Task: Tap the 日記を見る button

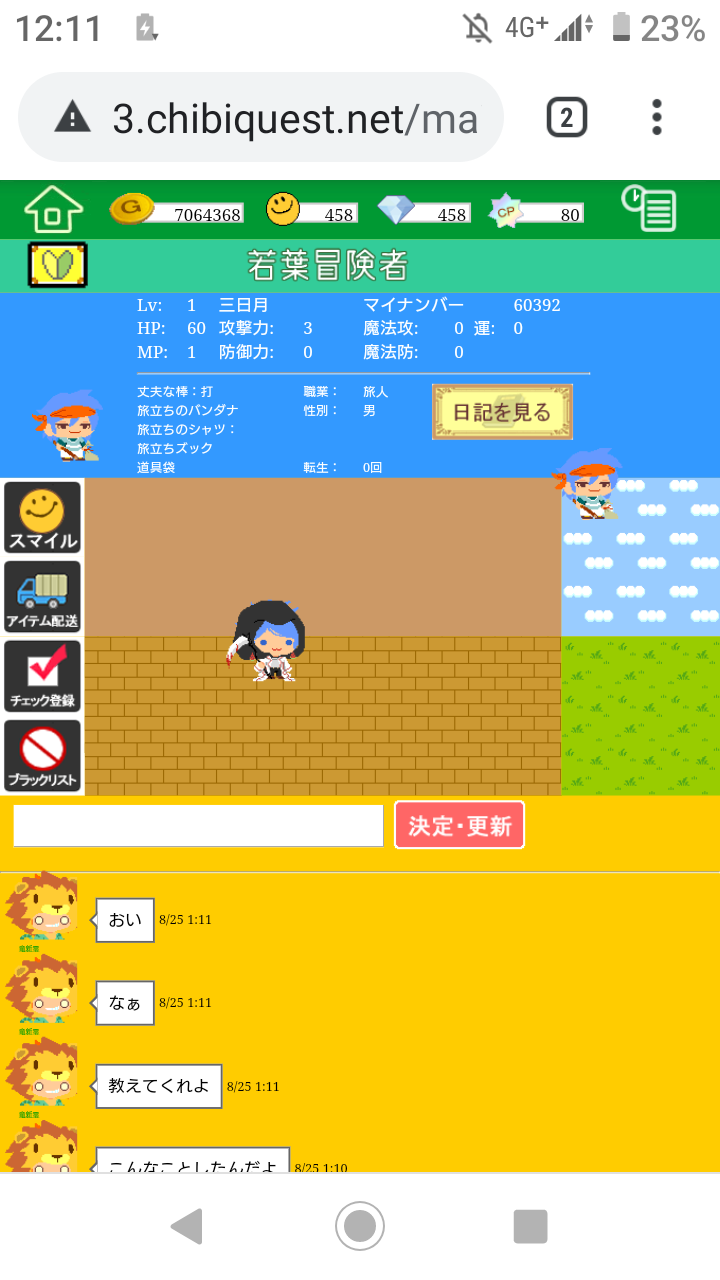Action: click(502, 412)
